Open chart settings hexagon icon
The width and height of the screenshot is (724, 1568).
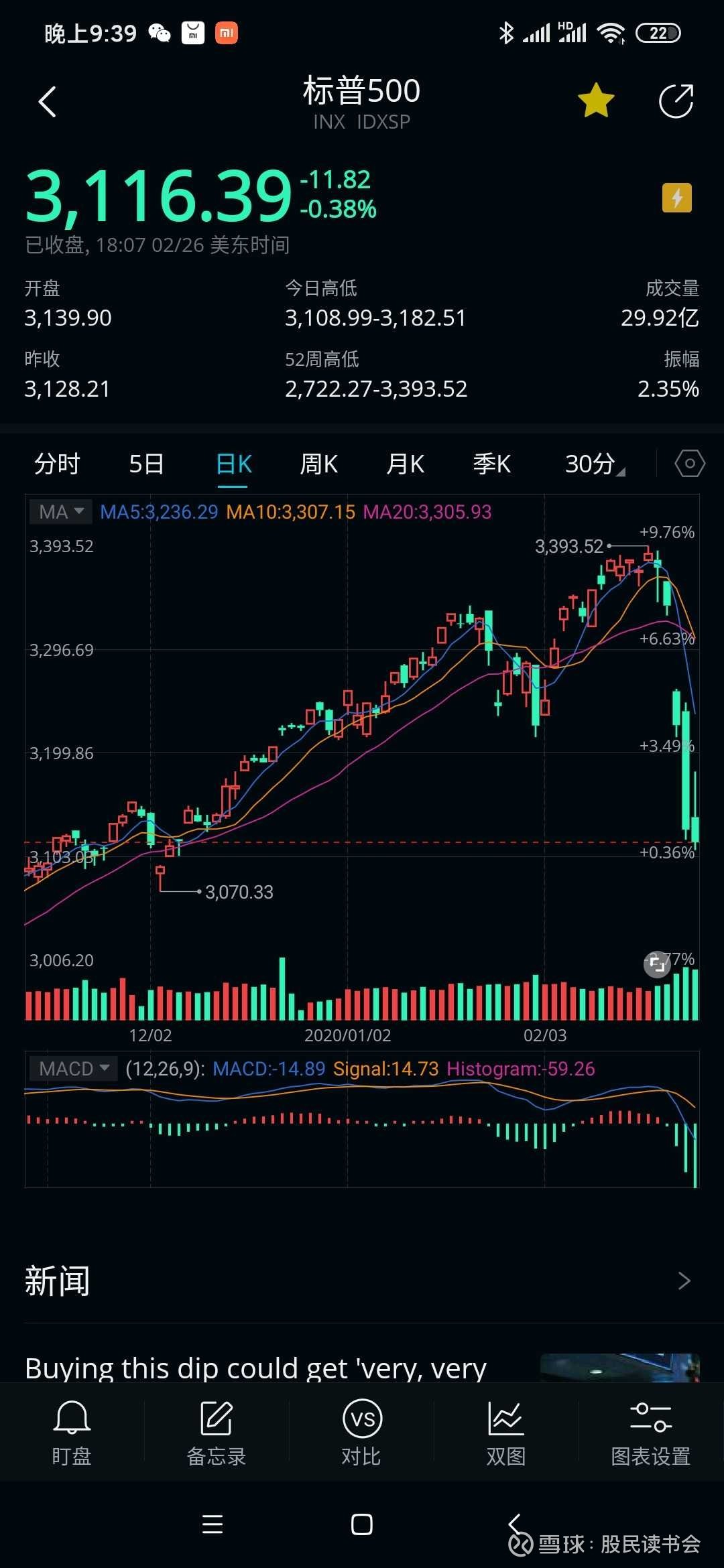[690, 464]
